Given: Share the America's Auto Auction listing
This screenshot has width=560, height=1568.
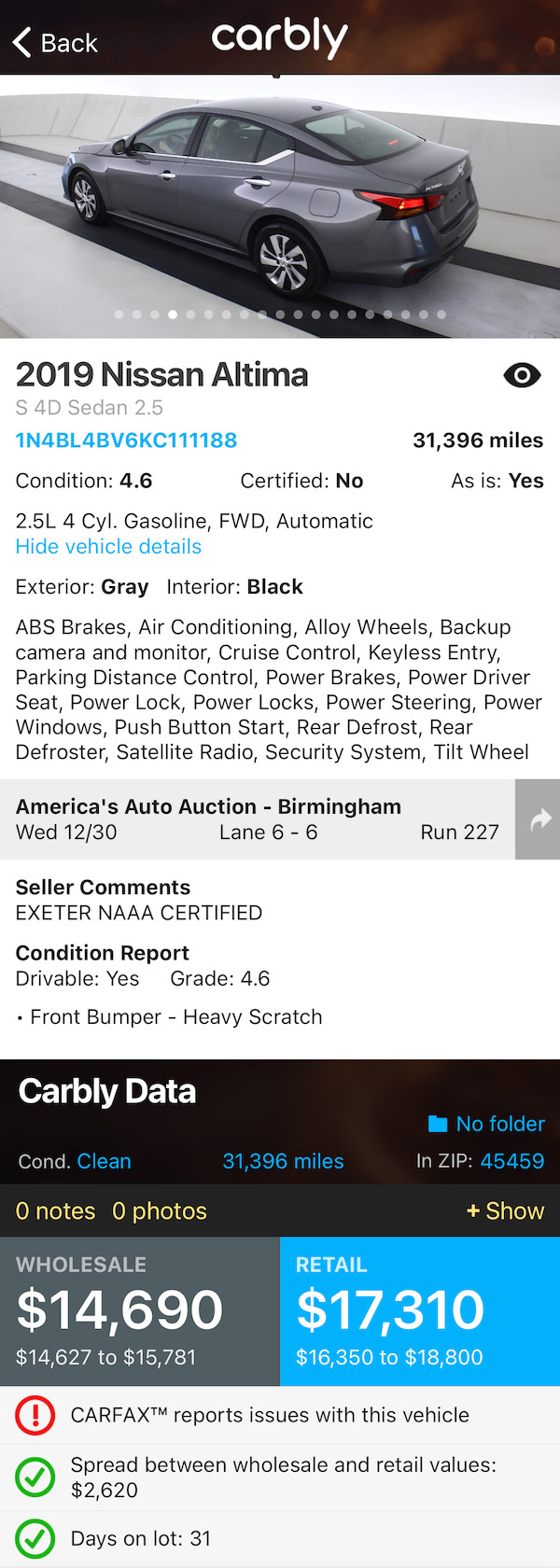Looking at the screenshot, I should (539, 819).
